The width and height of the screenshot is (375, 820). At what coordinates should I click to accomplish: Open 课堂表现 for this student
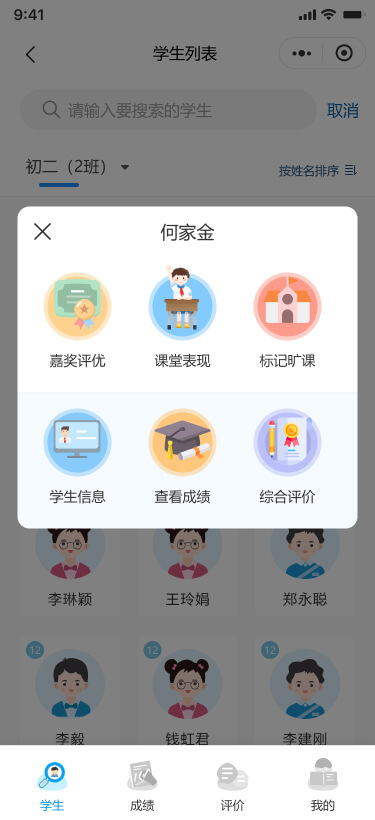(182, 321)
